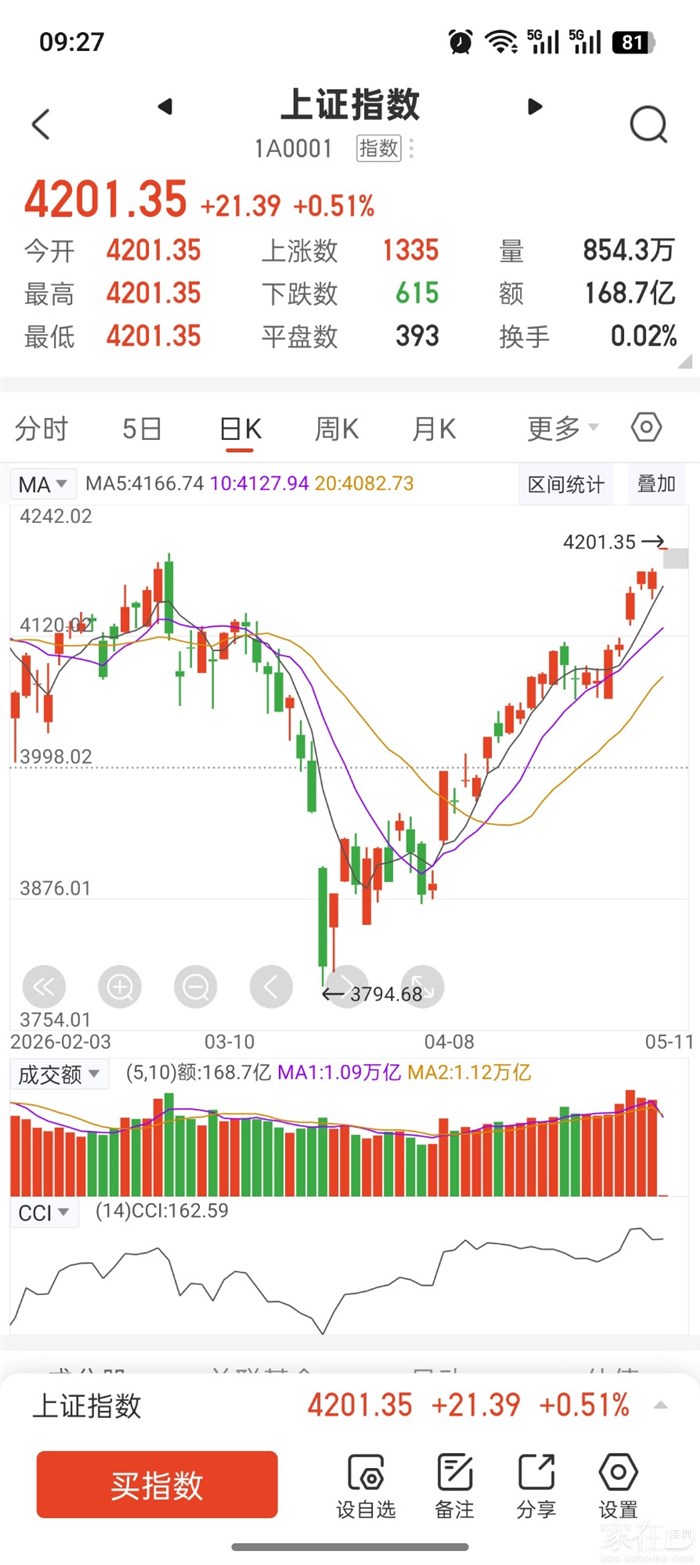Open the MA indicator dropdown
This screenshot has width=700, height=1565.
pos(44,484)
